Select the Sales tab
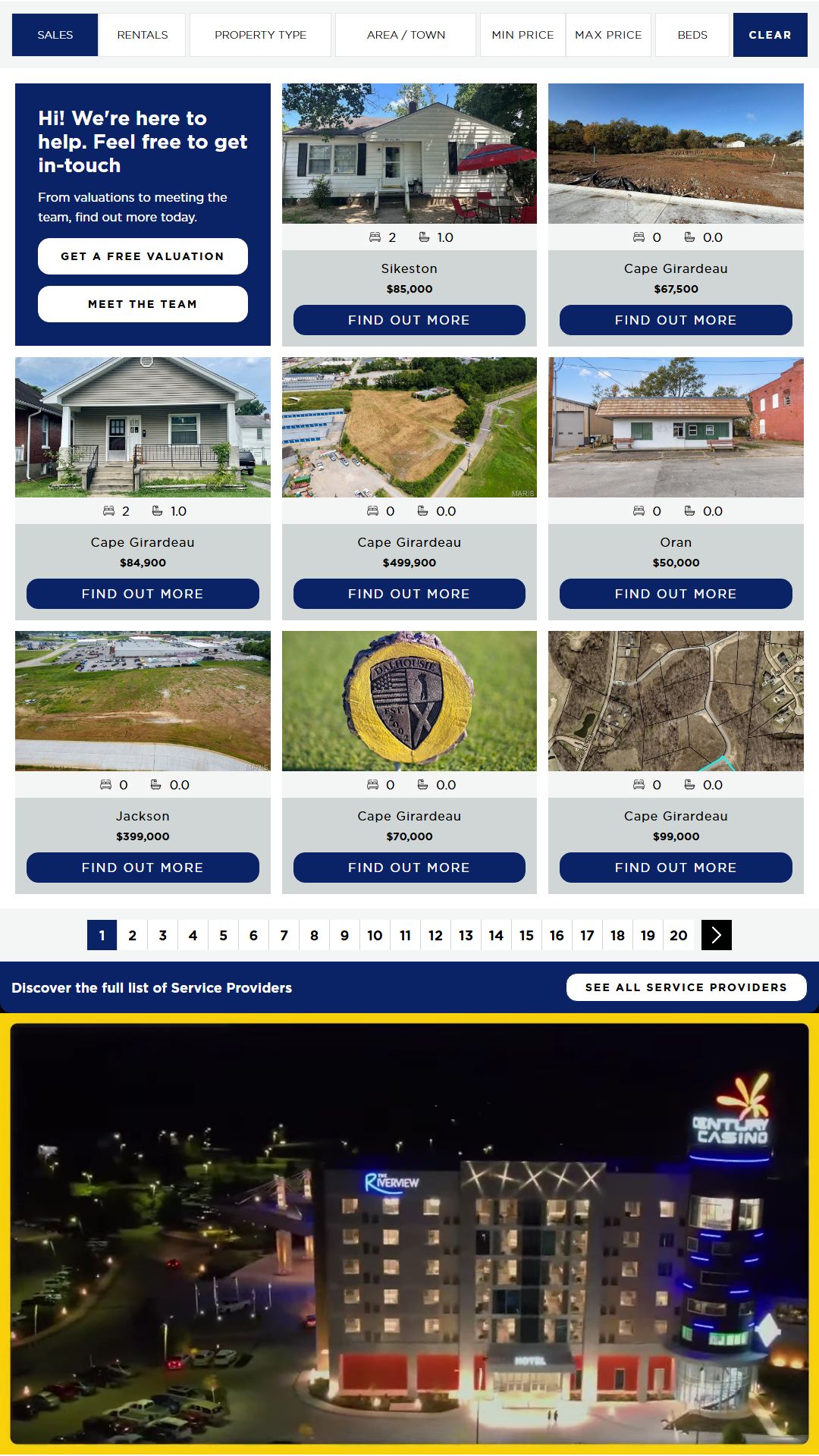 tap(55, 35)
